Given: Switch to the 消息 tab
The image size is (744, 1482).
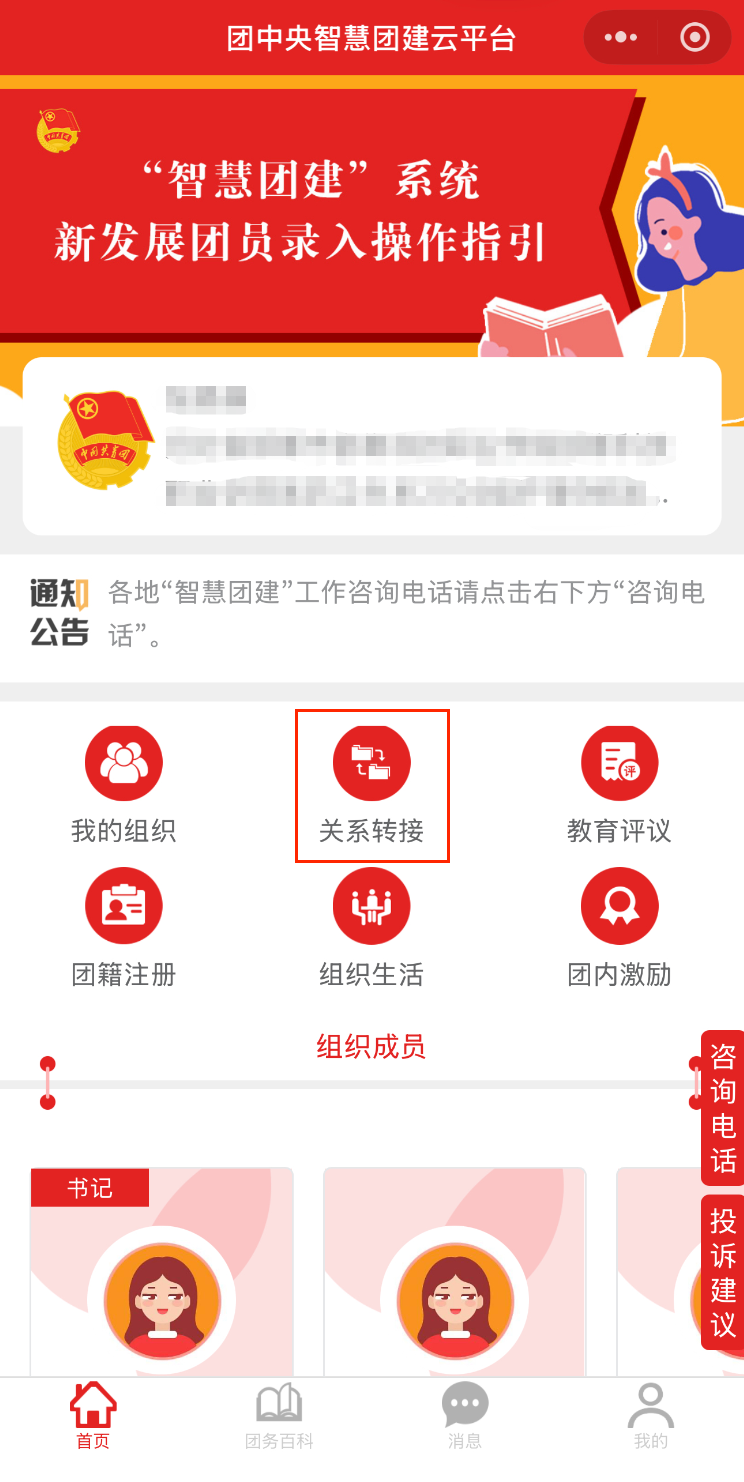Looking at the screenshot, I should coord(465,1416).
